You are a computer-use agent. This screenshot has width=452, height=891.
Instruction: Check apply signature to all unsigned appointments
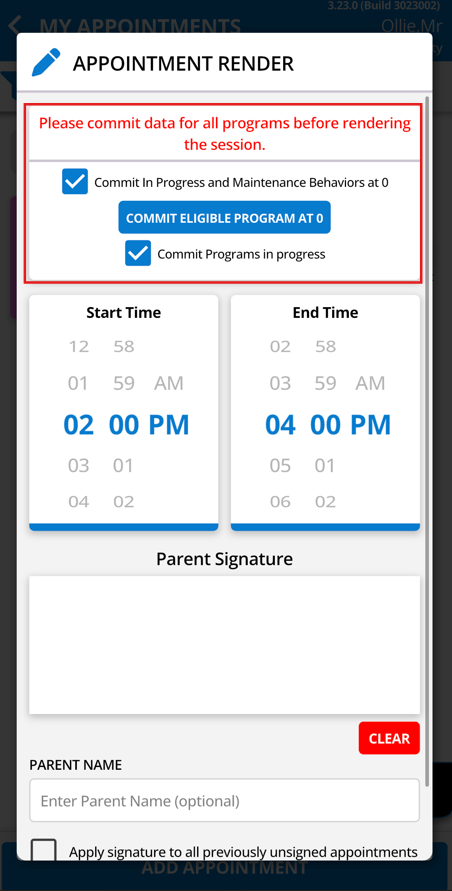pos(44,849)
